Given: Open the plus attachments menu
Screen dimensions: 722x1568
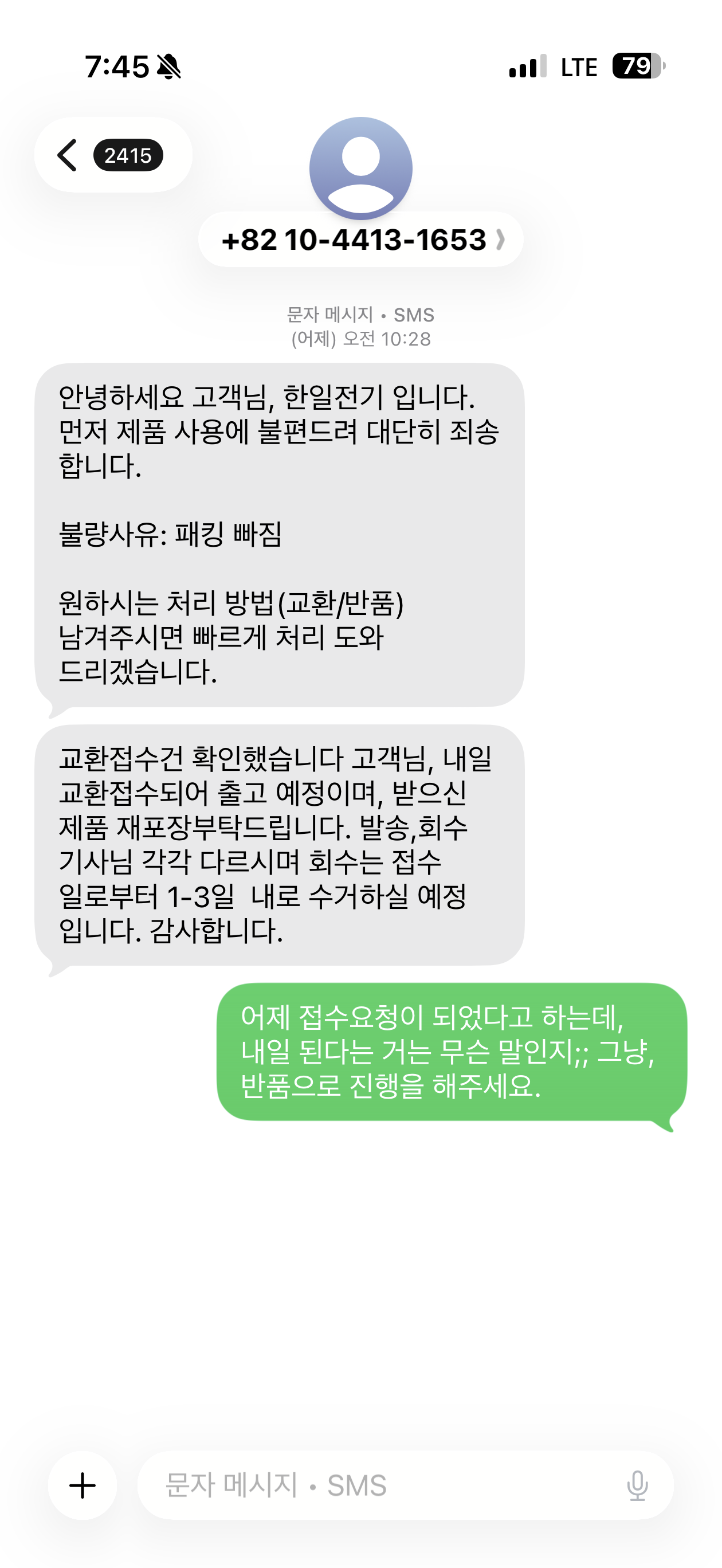Looking at the screenshot, I should (x=82, y=1485).
